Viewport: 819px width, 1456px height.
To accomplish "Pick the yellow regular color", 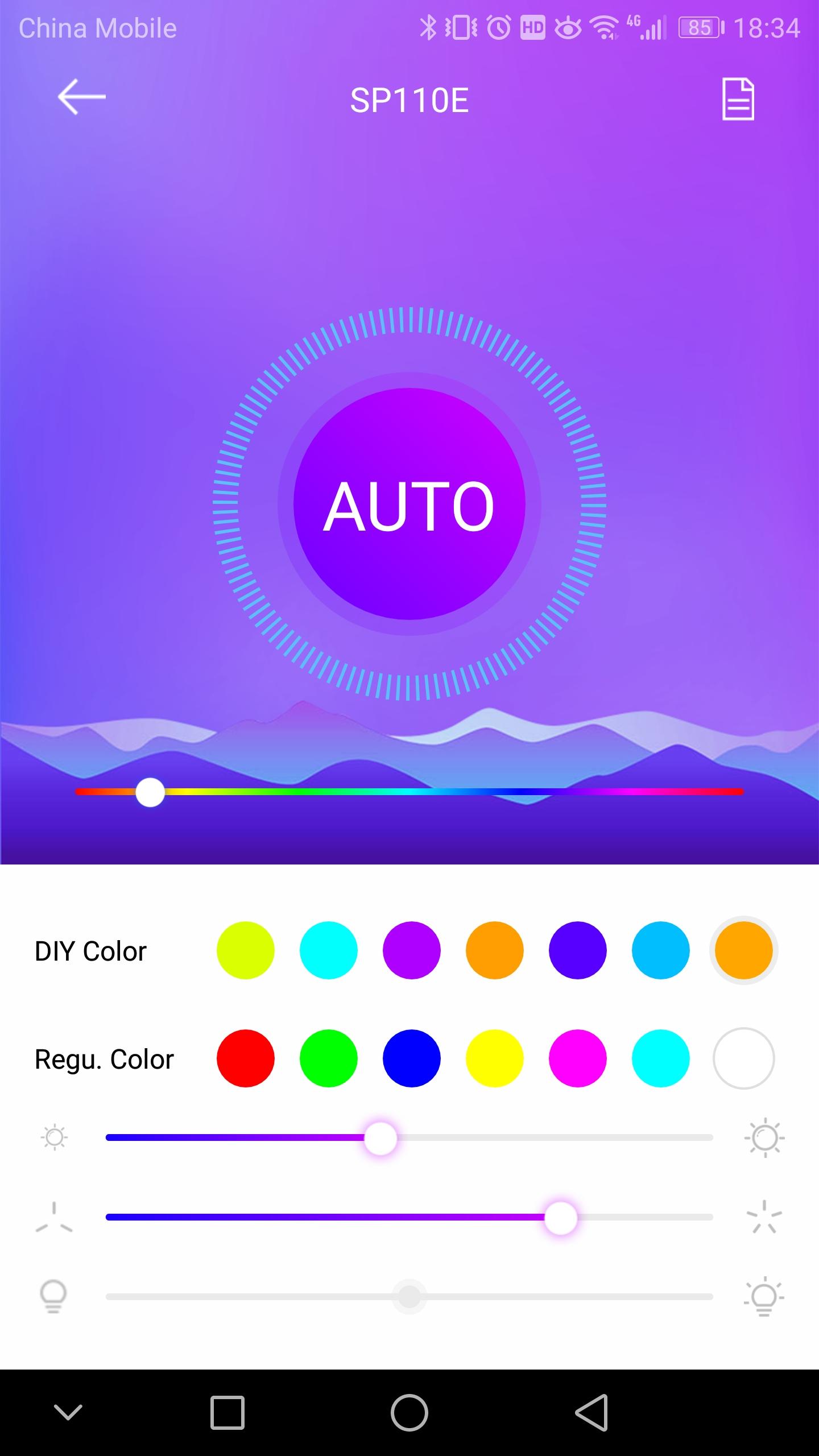I will tap(494, 1058).
